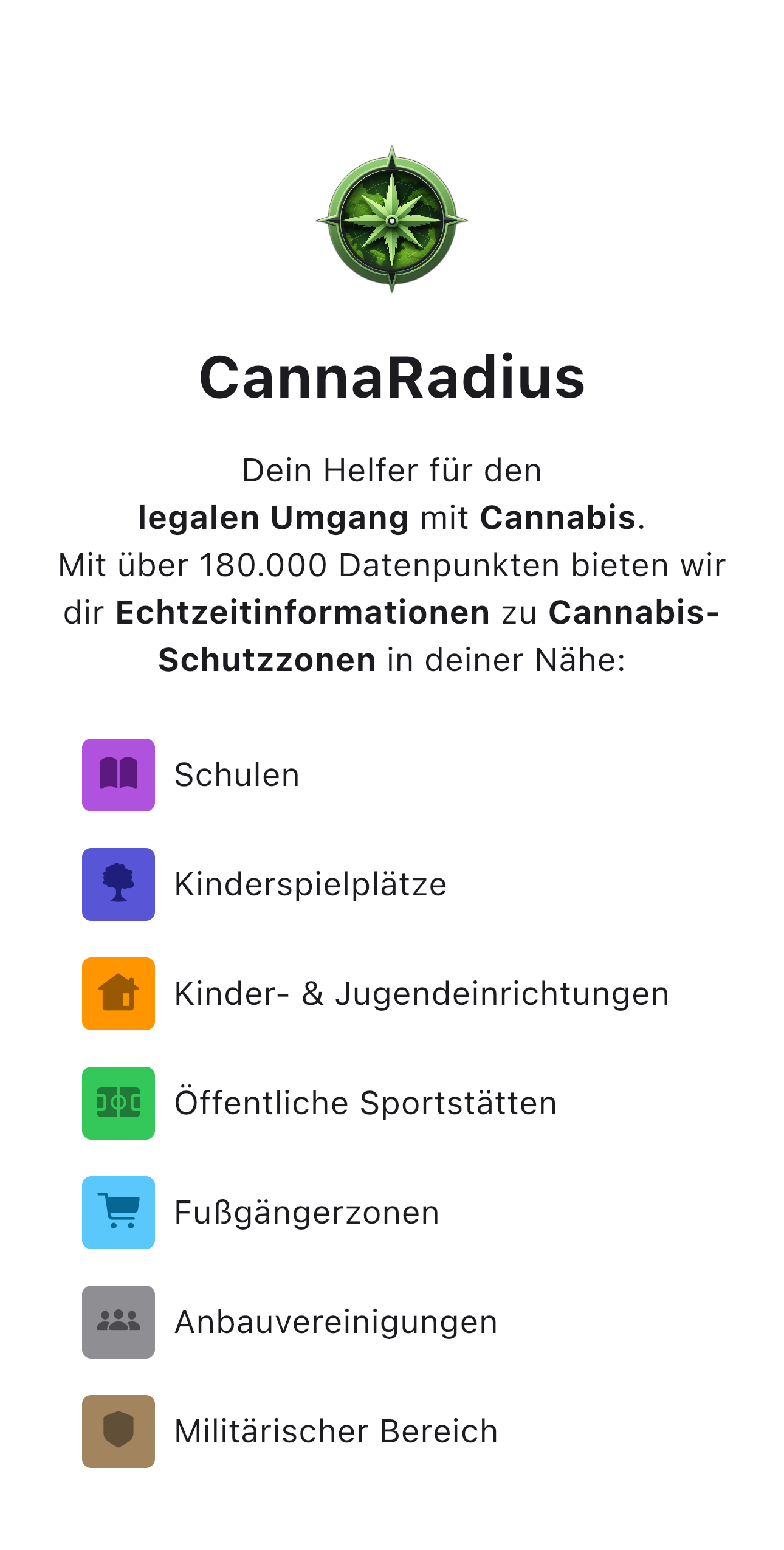Select the Kinder- & Jugendeinrichtungen list entry

[x=421, y=994]
